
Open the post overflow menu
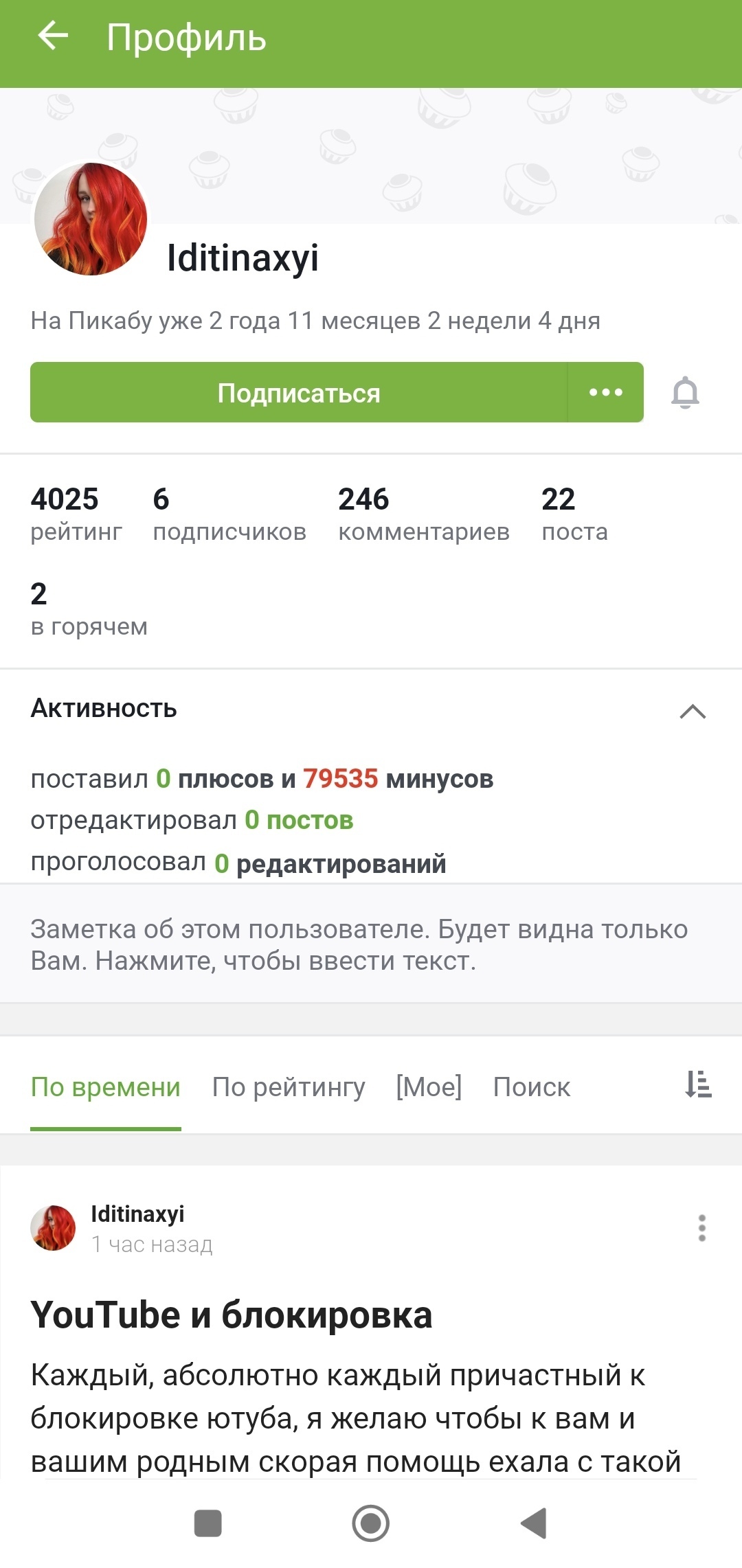[x=701, y=1228]
